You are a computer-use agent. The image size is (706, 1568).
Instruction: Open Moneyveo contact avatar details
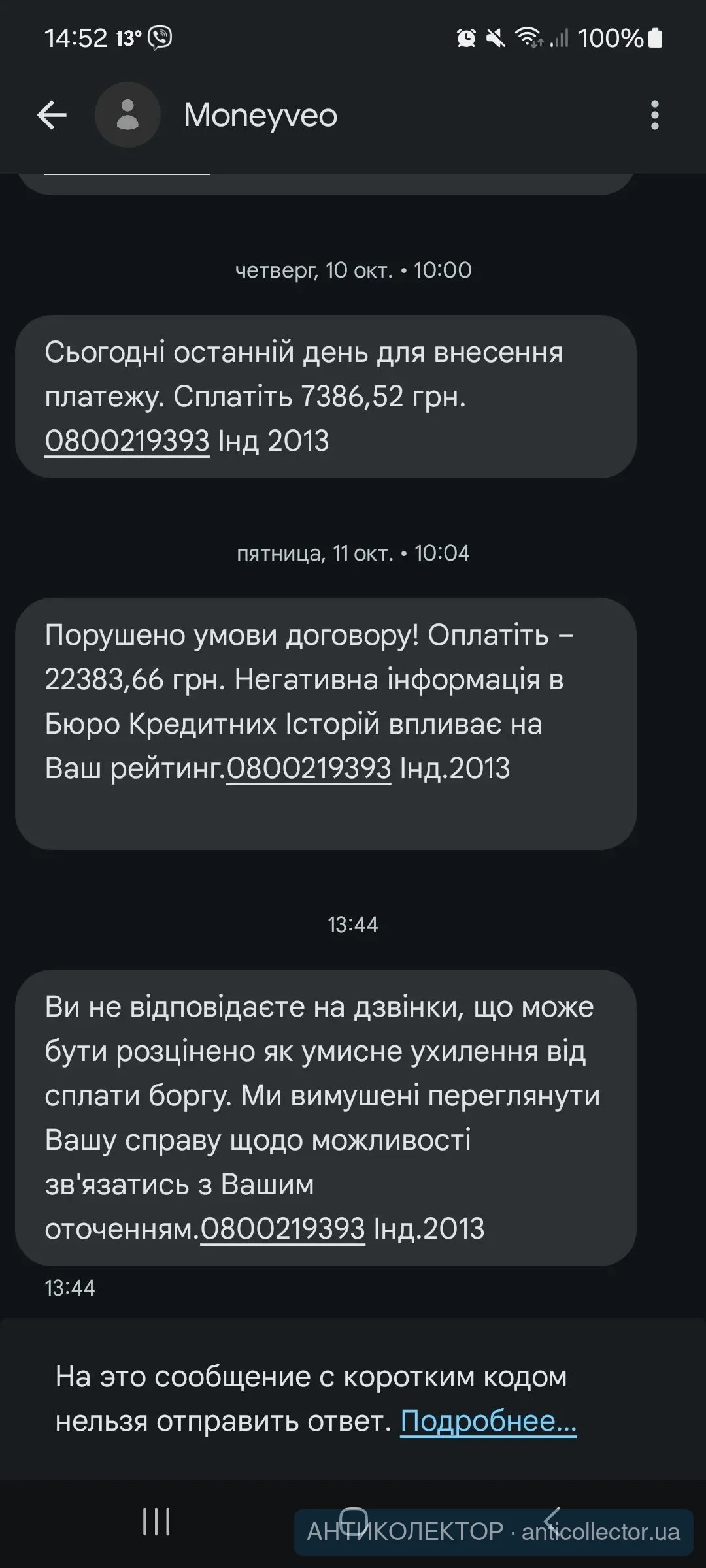pos(127,115)
